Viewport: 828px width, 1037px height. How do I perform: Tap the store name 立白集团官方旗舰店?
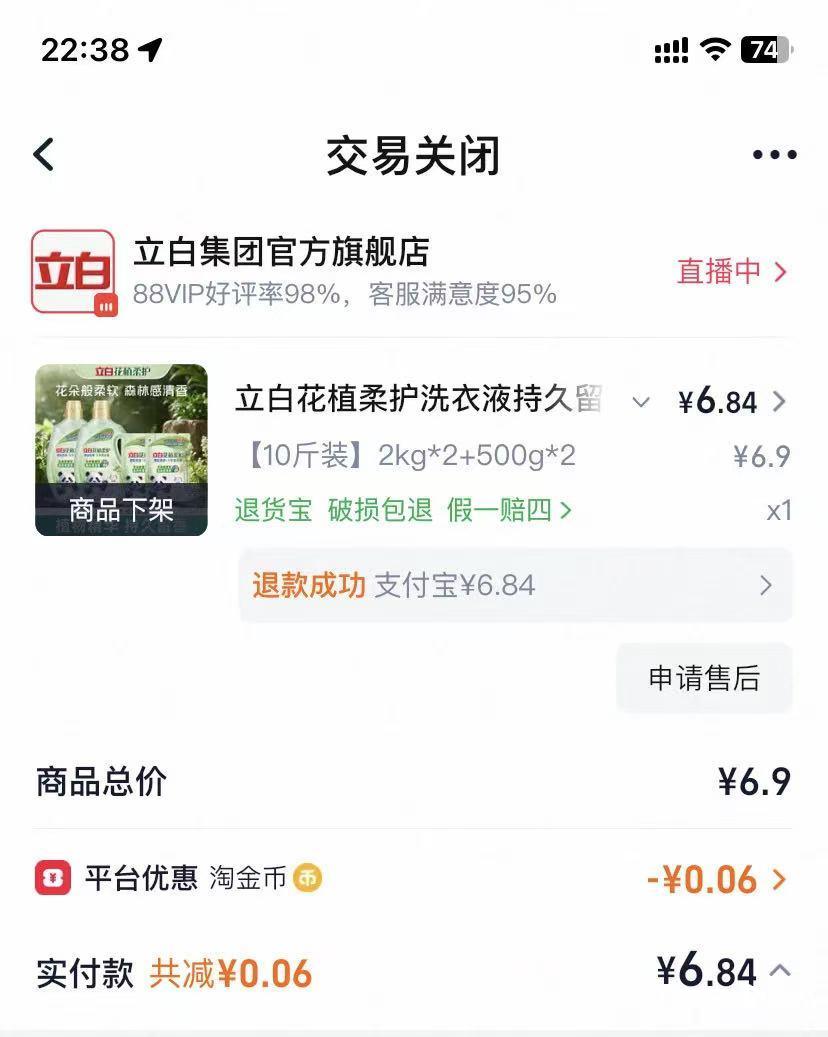point(281,253)
